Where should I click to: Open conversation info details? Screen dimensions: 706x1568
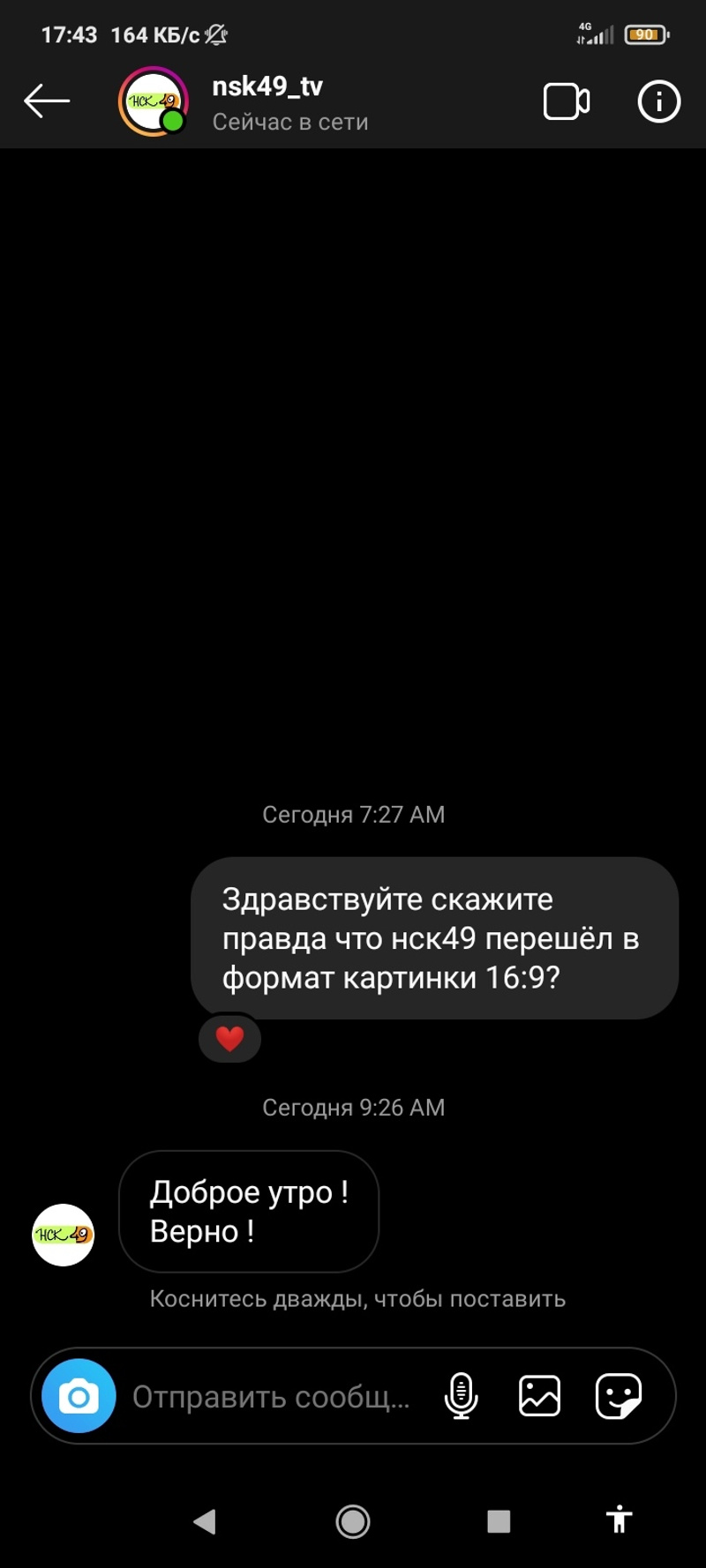click(658, 101)
